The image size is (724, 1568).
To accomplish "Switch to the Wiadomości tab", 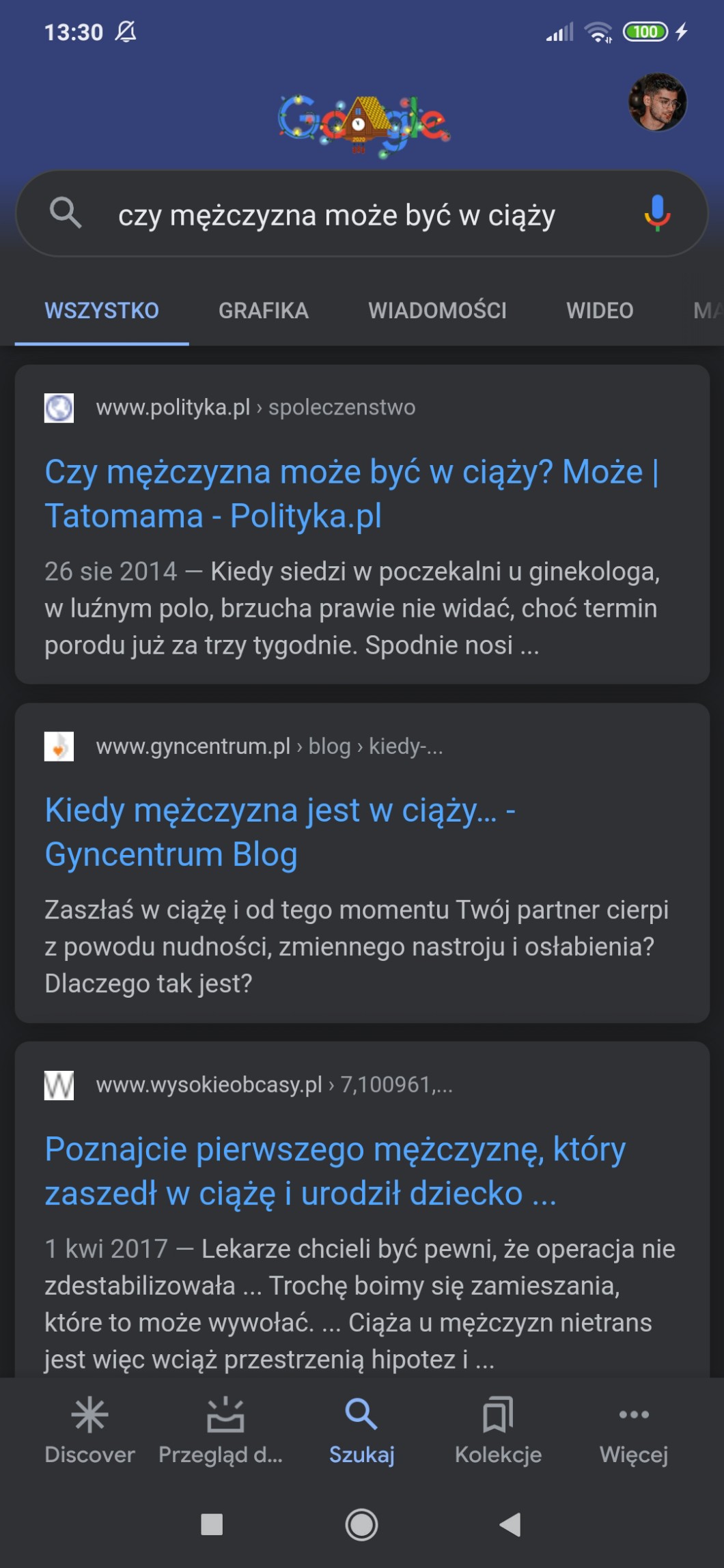I will tap(437, 311).
